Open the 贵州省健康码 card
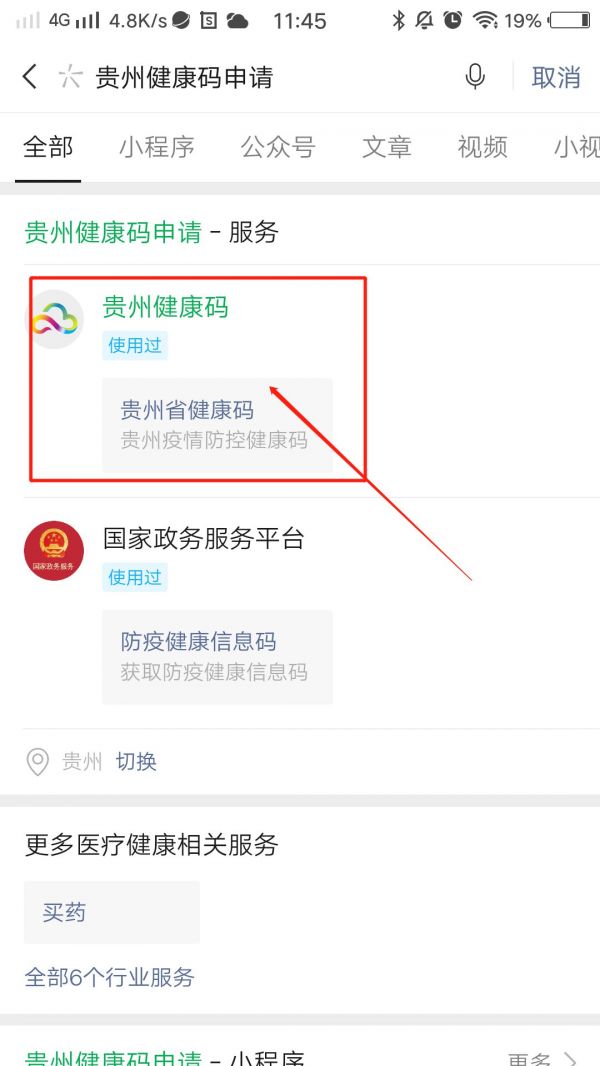Viewport: 600px width, 1066px height. (217, 425)
